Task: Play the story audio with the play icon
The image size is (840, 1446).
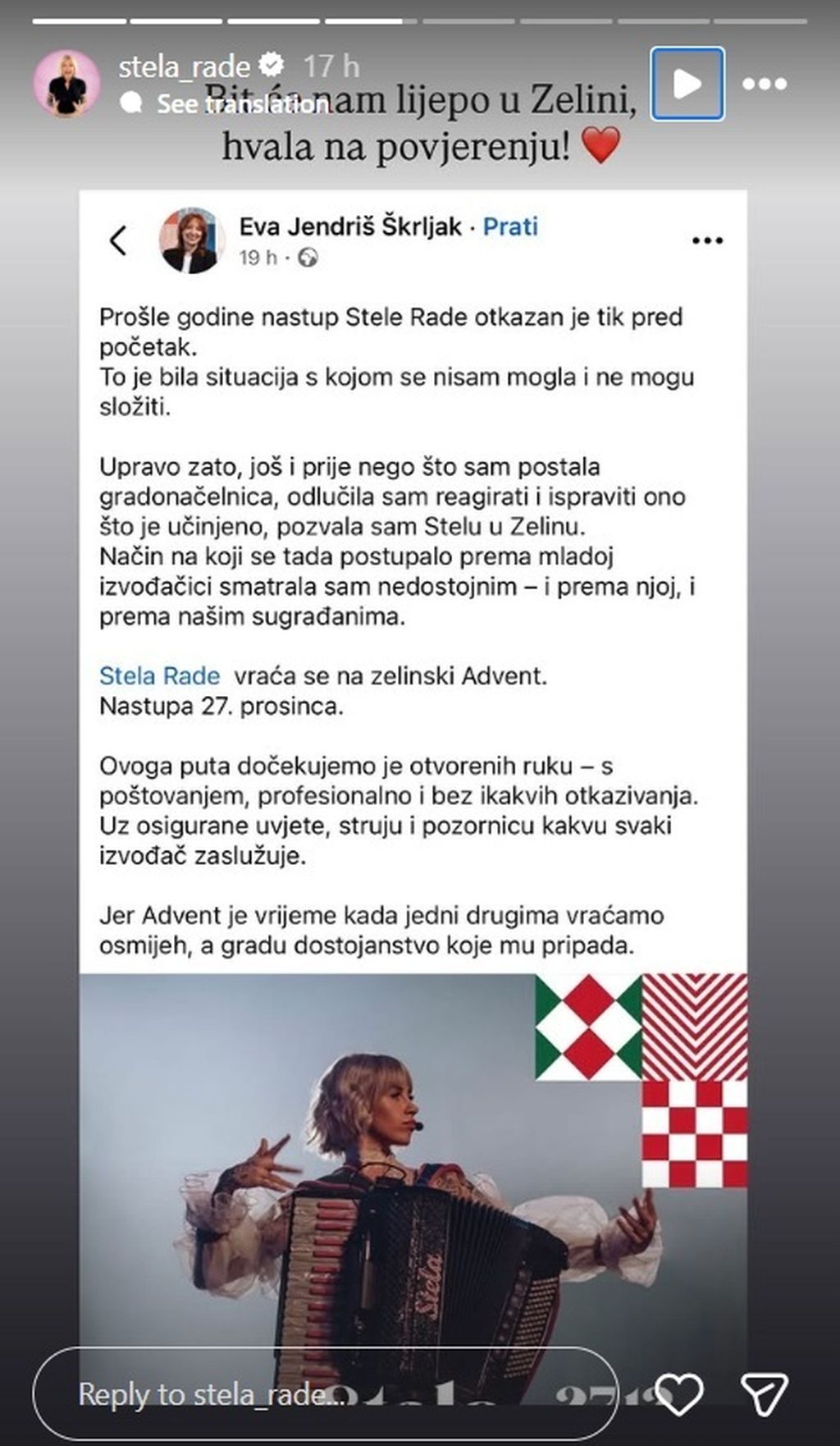Action: [687, 84]
